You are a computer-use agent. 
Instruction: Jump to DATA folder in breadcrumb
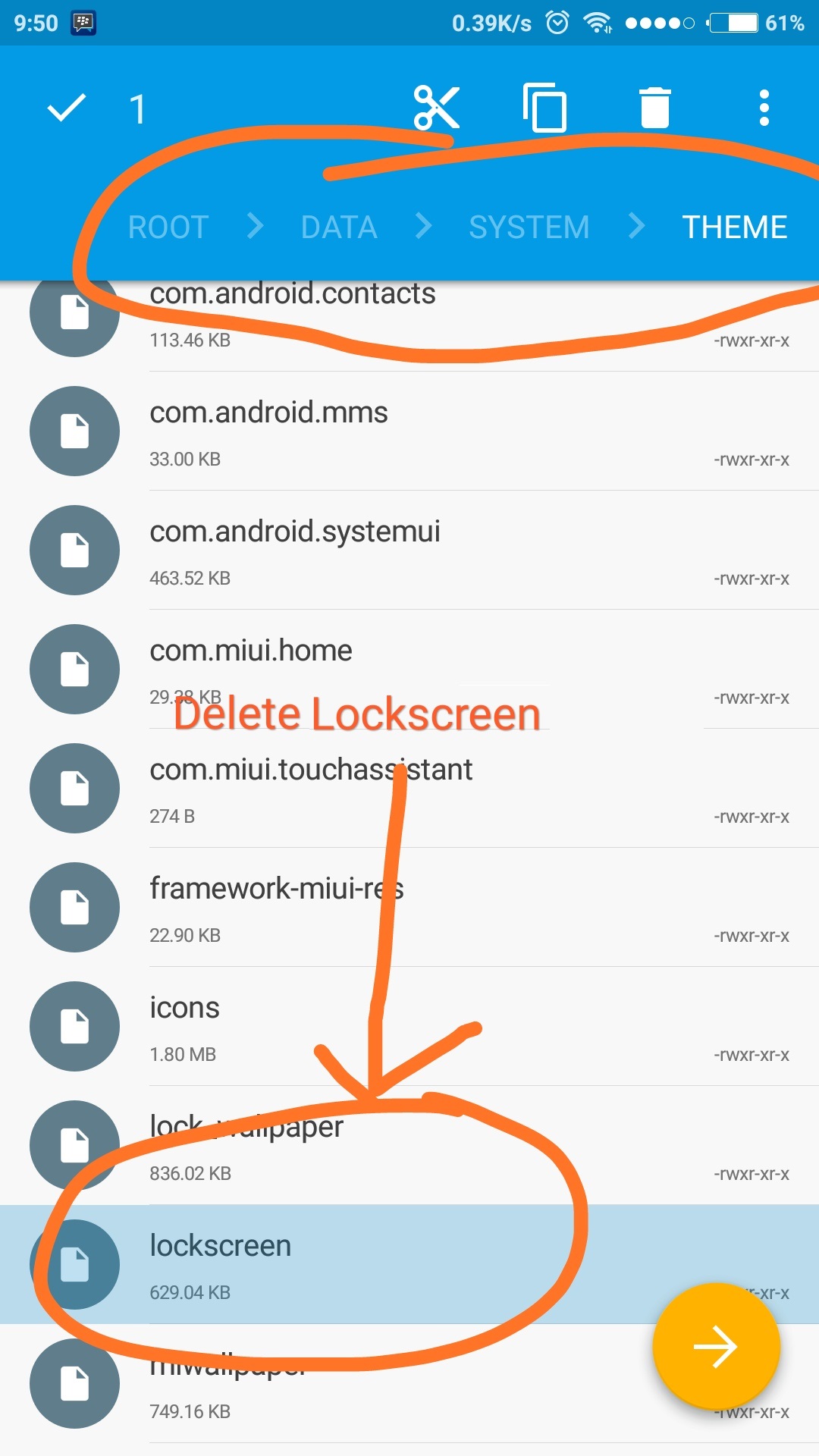339,227
